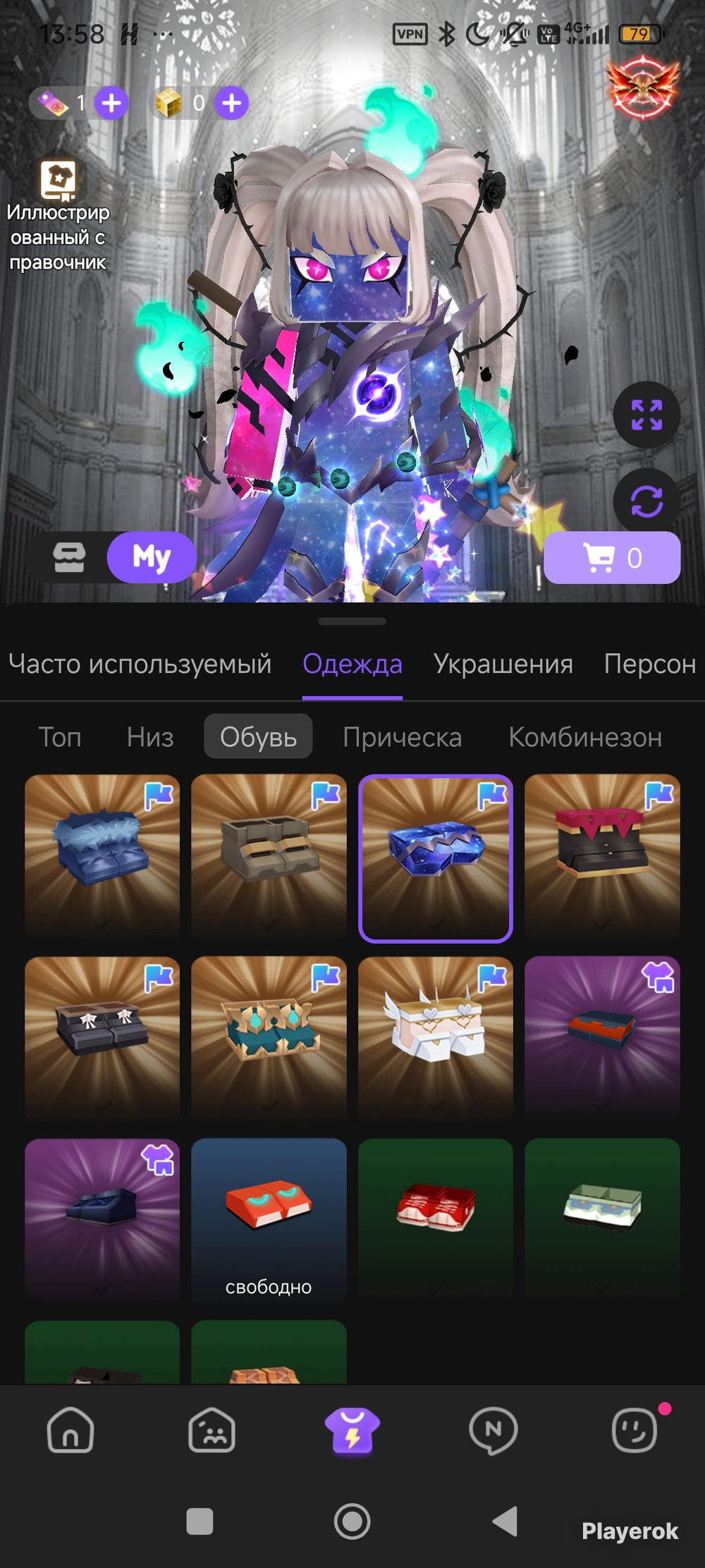The image size is (705, 1568).
Task: Open the shopping cart showing 0 items
Action: pos(611,558)
